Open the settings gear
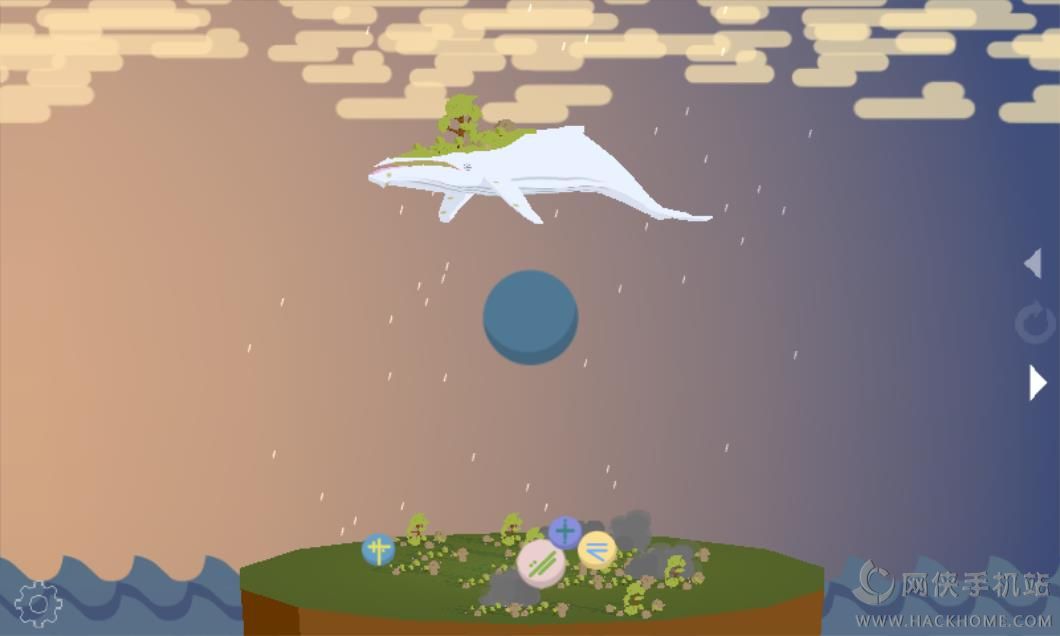The width and height of the screenshot is (1060, 636). point(38,603)
